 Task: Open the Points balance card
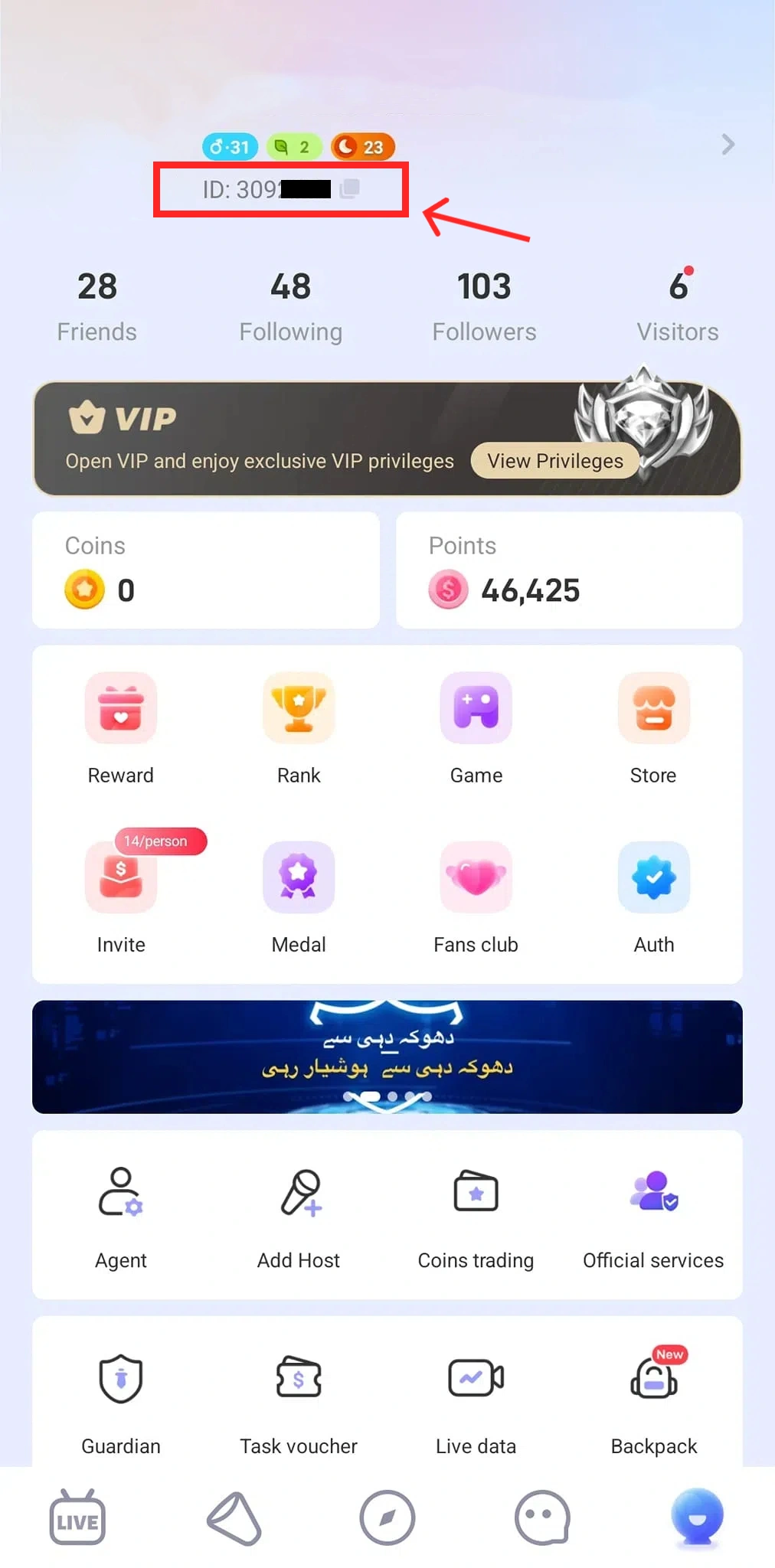pos(568,570)
